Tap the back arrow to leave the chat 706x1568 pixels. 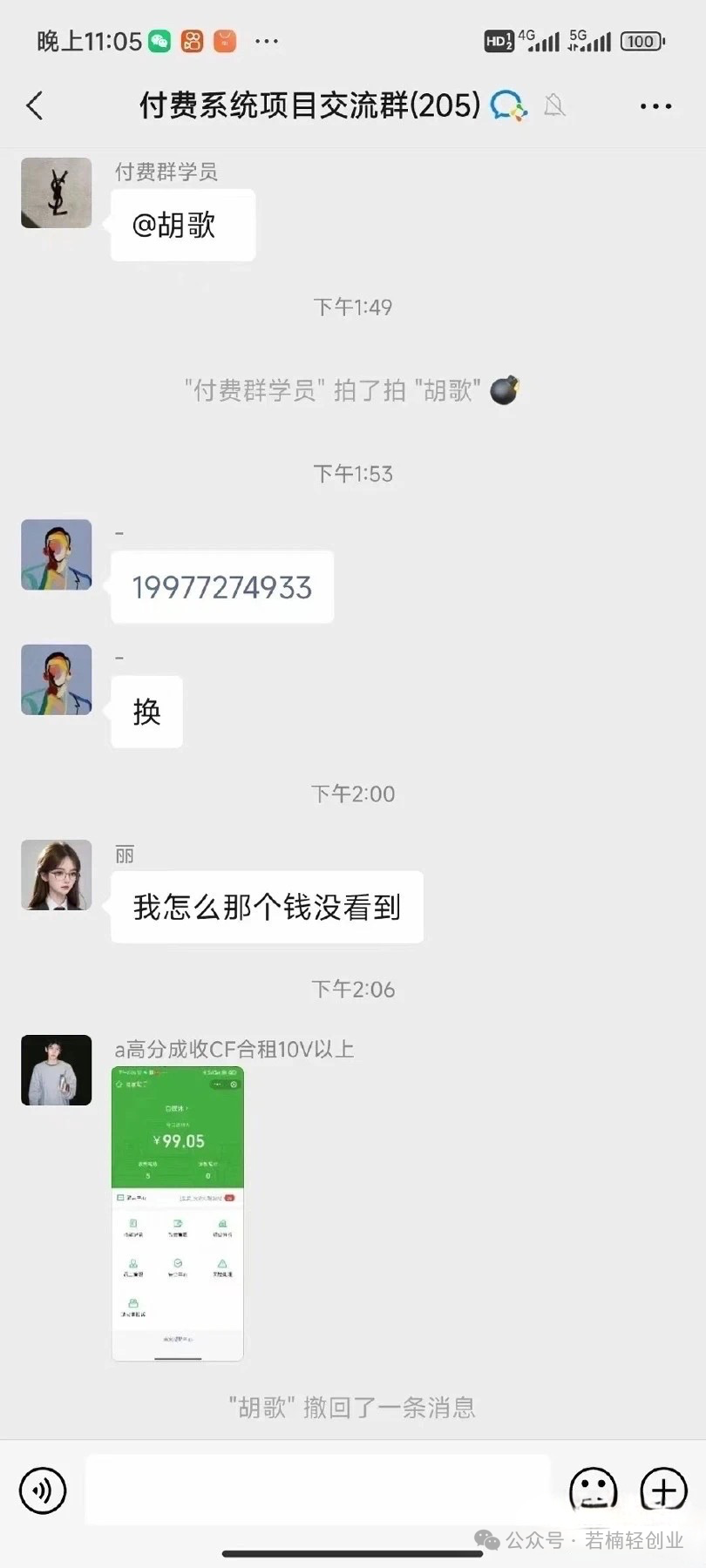(35, 105)
